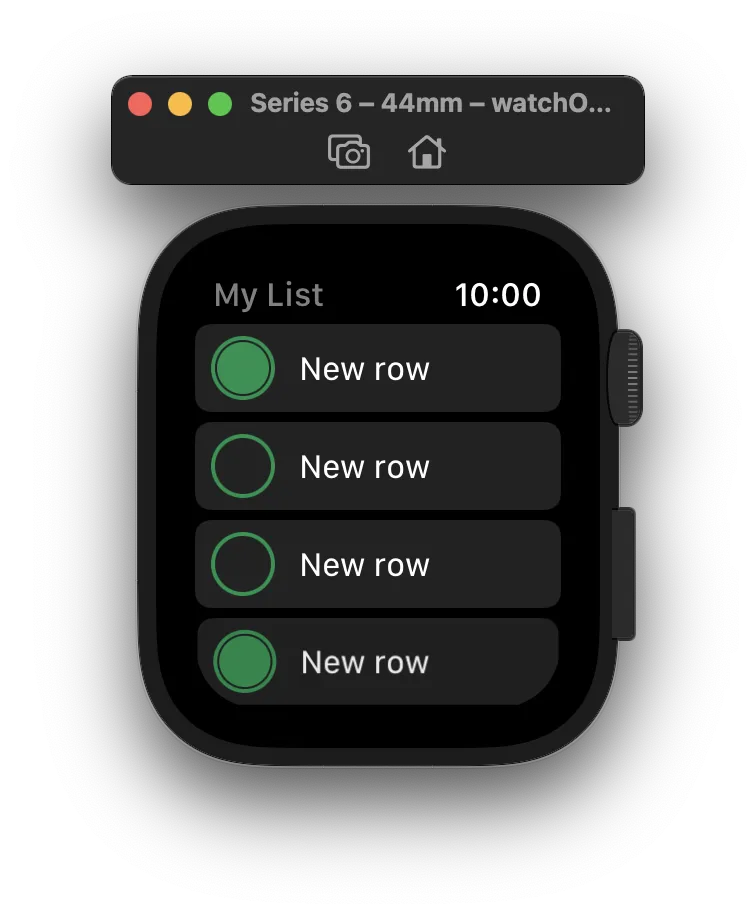The width and height of the screenshot is (756, 916).
Task: Check the third New row item
Action: pyautogui.click(x=243, y=564)
